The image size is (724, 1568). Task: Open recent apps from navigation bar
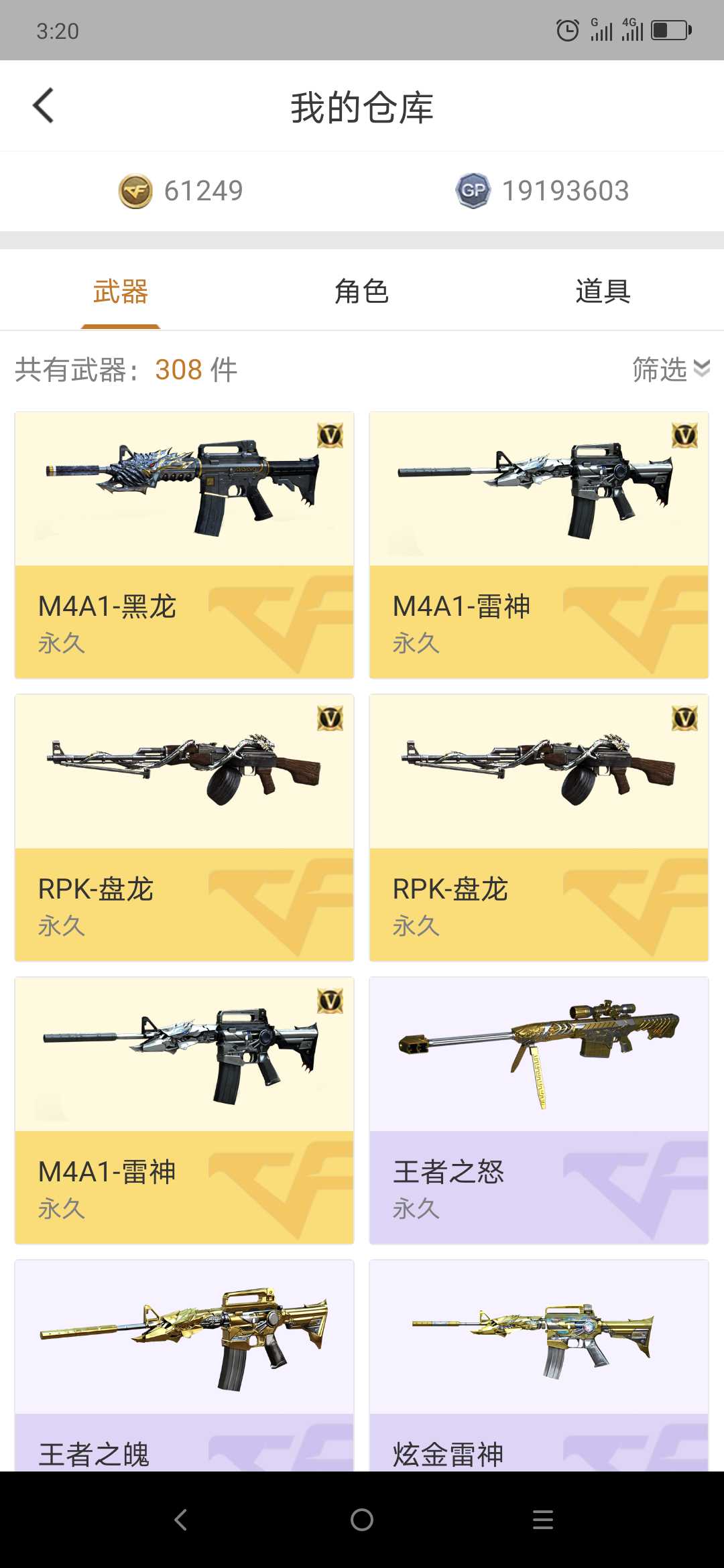543,1520
